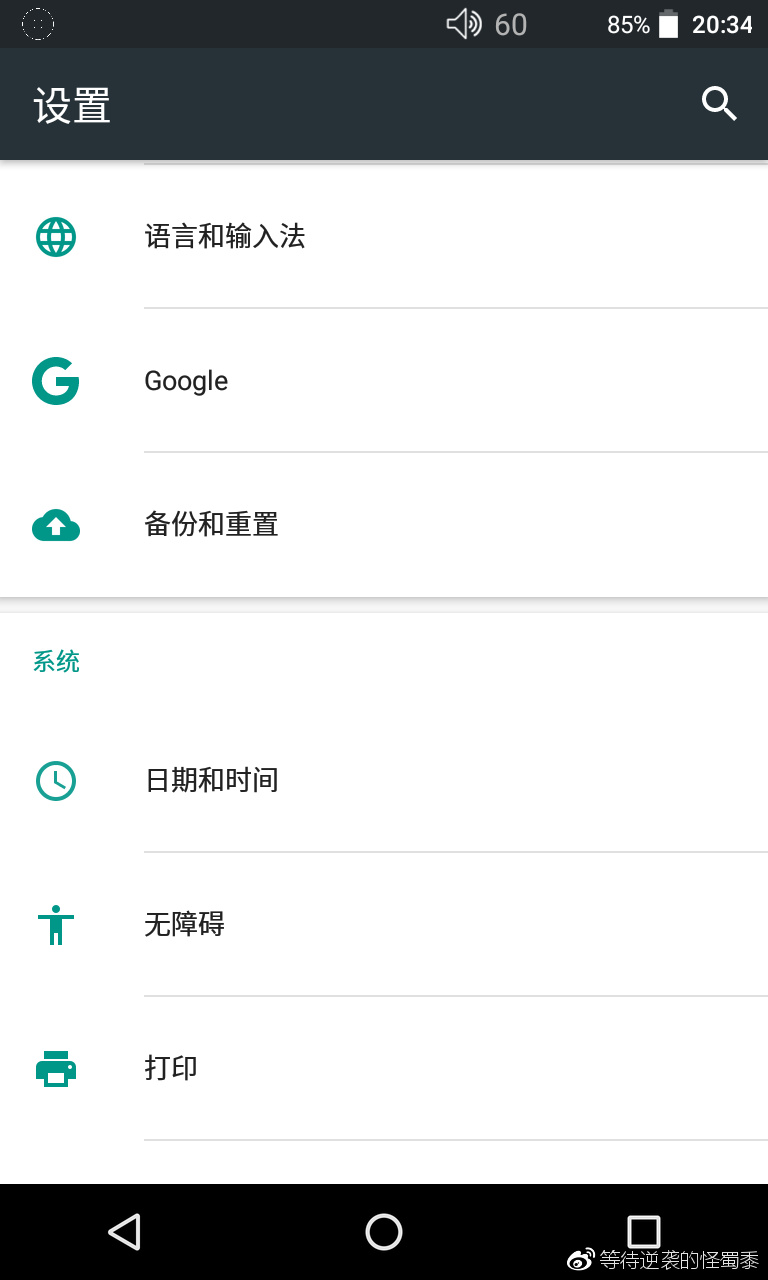Open the search icon in Settings
The image size is (768, 1280).
pos(719,104)
